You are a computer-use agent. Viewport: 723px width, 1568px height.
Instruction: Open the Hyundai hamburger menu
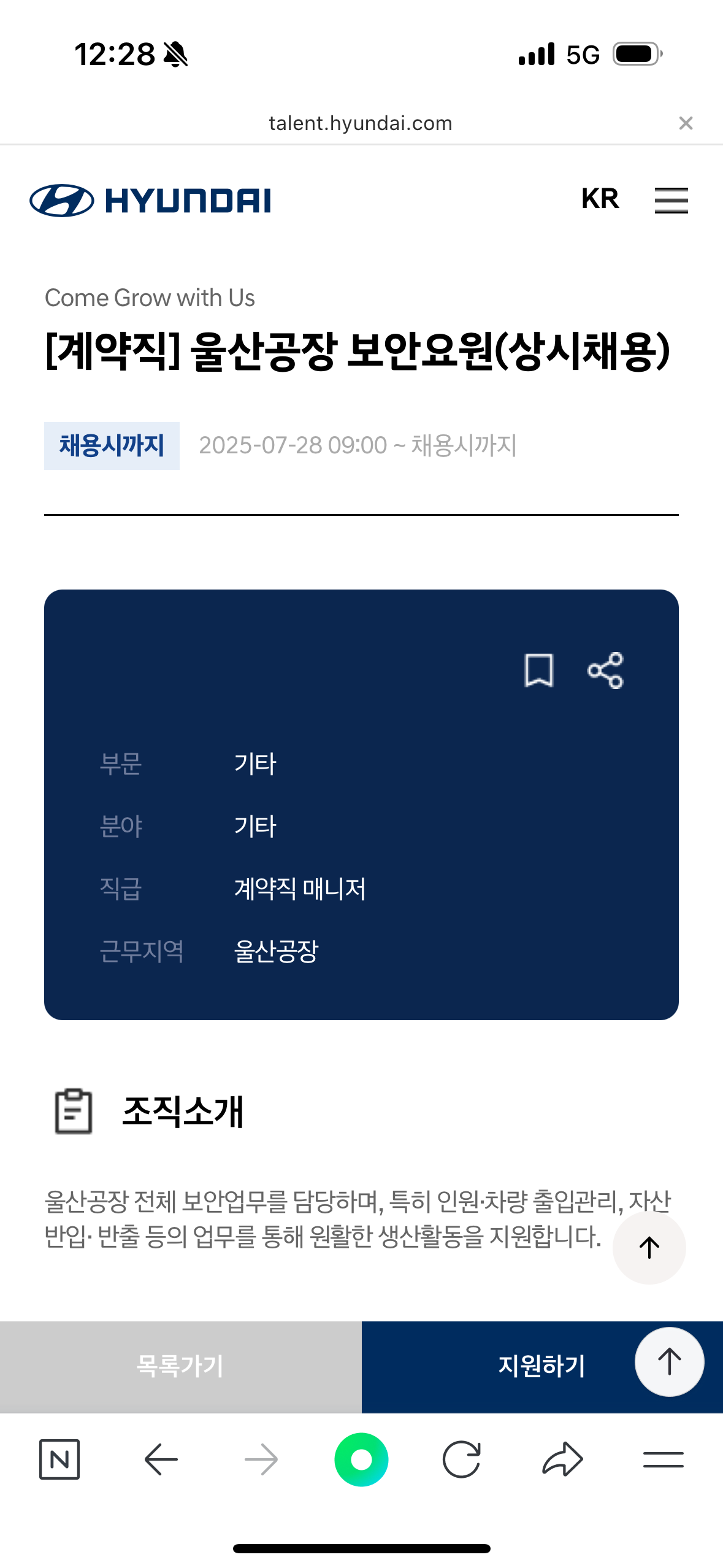point(671,200)
